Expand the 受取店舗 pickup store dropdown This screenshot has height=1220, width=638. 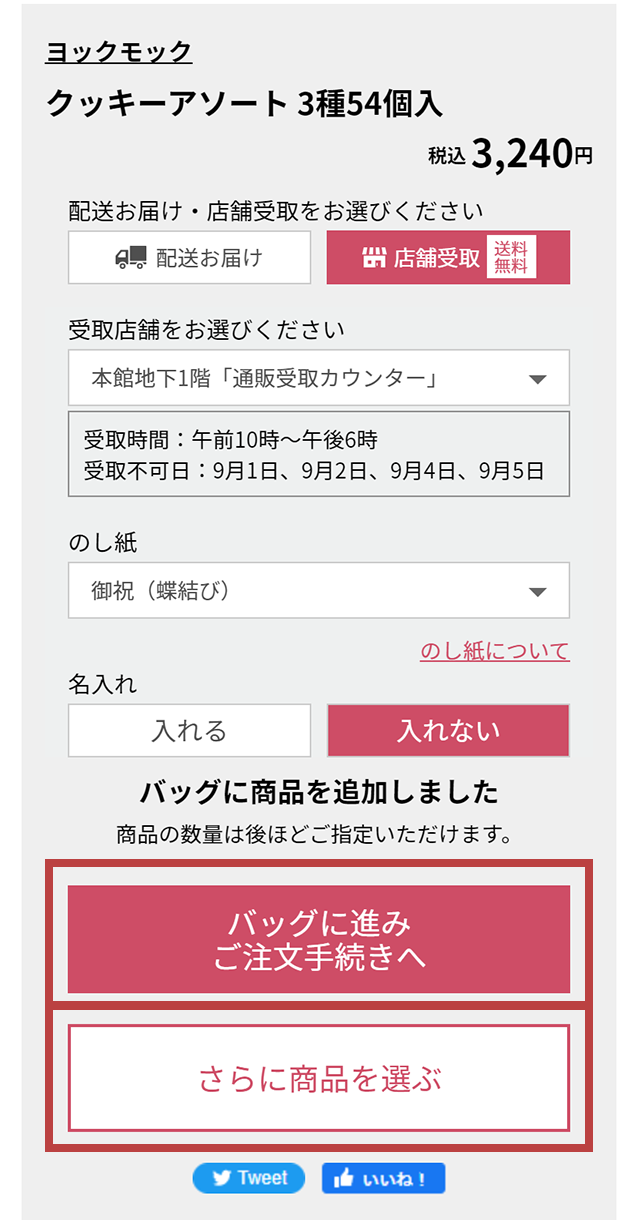tap(319, 378)
